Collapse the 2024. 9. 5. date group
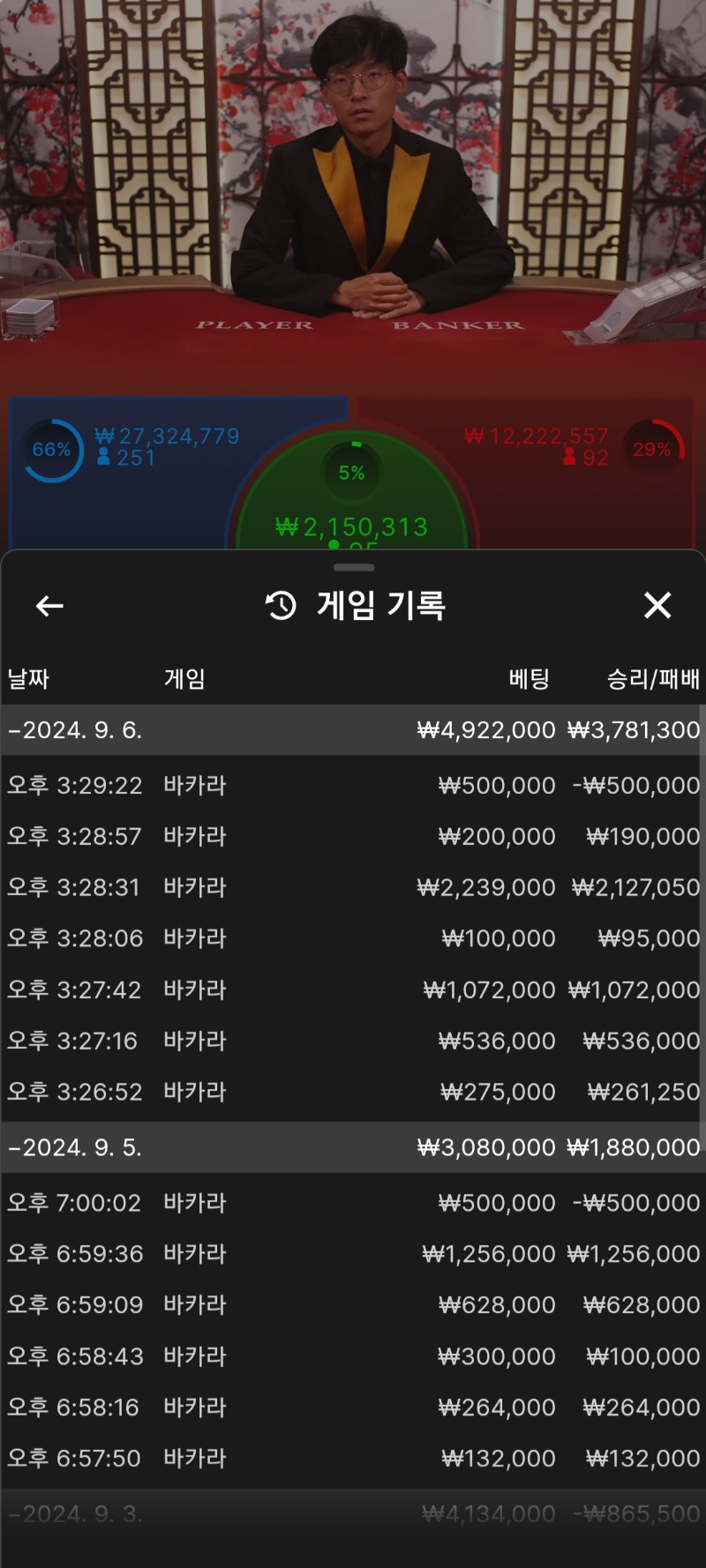Screen dimensions: 706x1568 [x=75, y=1147]
